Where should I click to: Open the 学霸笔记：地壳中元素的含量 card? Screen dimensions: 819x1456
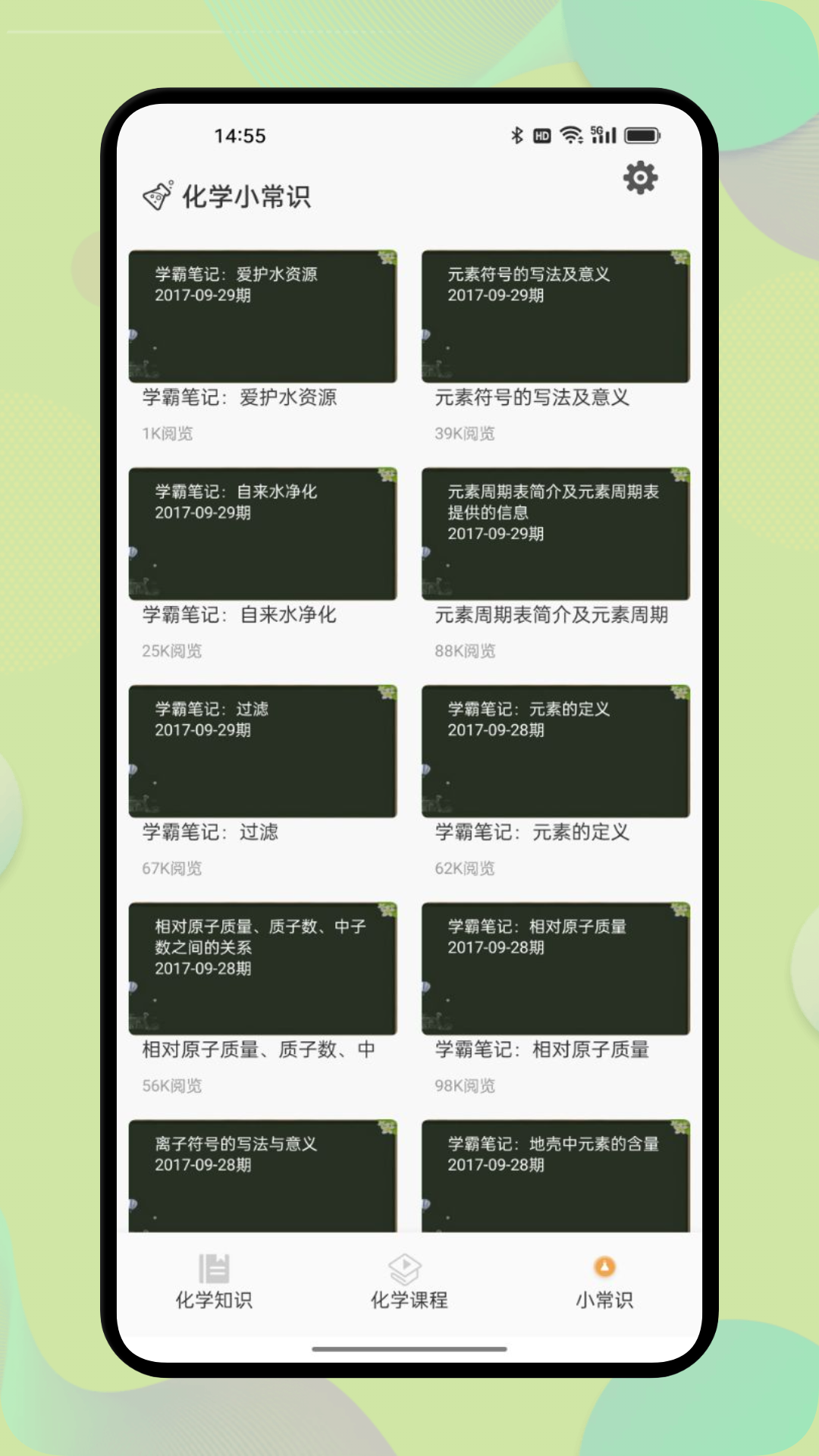click(x=555, y=1175)
